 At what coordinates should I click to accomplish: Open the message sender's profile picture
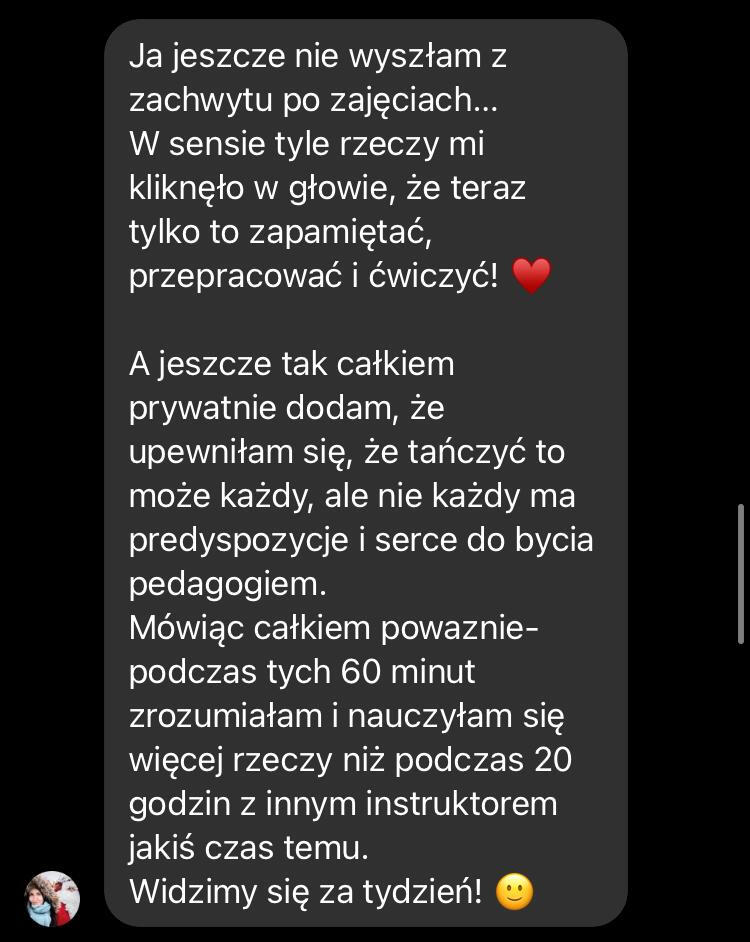click(x=52, y=898)
